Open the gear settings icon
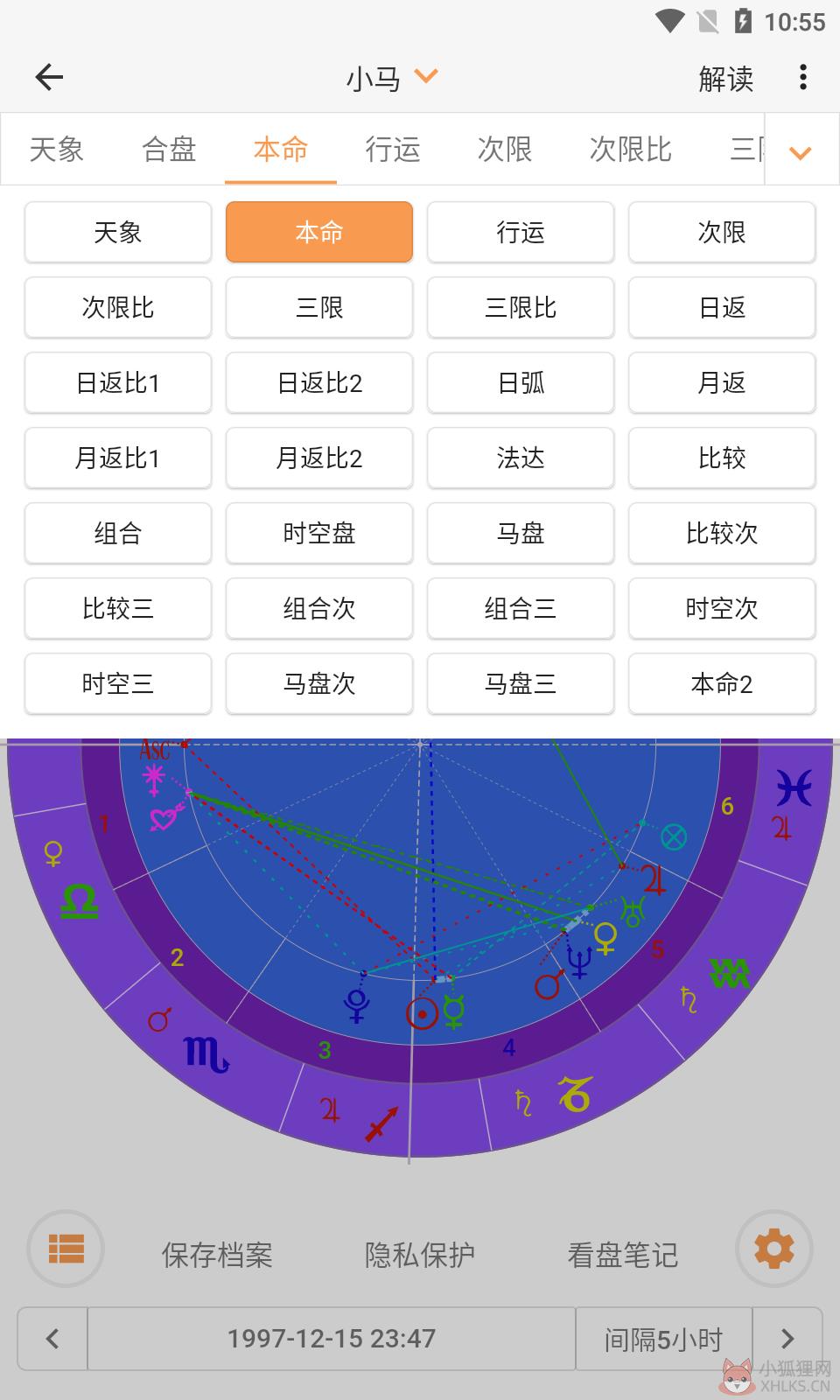Screen dimensions: 840x1400 [774, 1249]
